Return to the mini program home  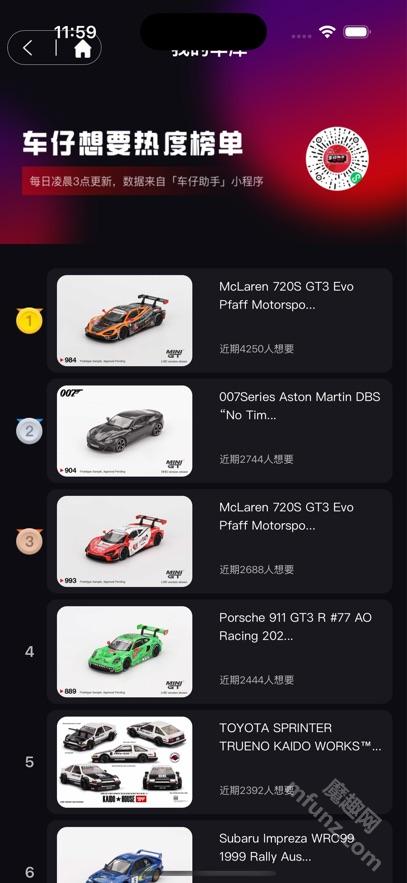(83, 48)
